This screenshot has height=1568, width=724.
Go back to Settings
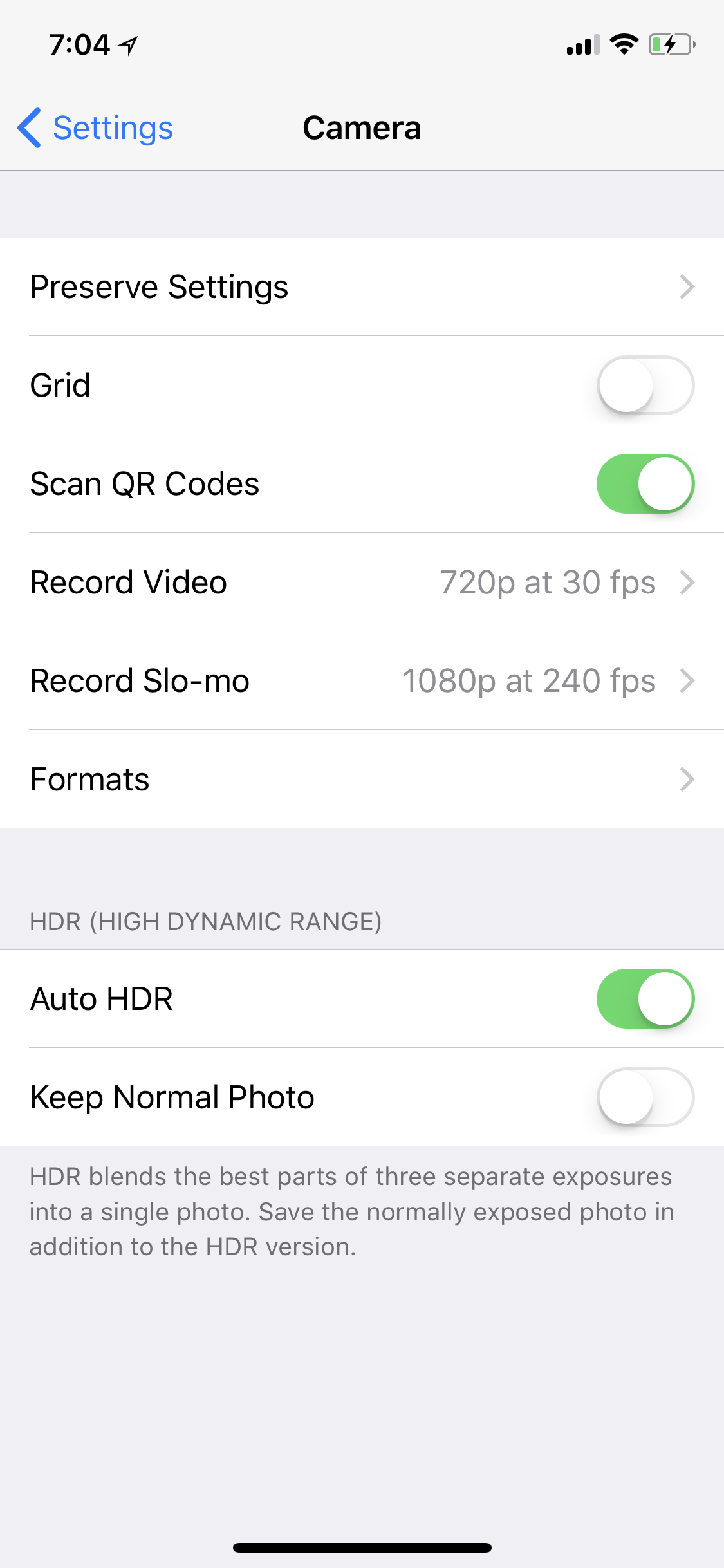[95, 127]
